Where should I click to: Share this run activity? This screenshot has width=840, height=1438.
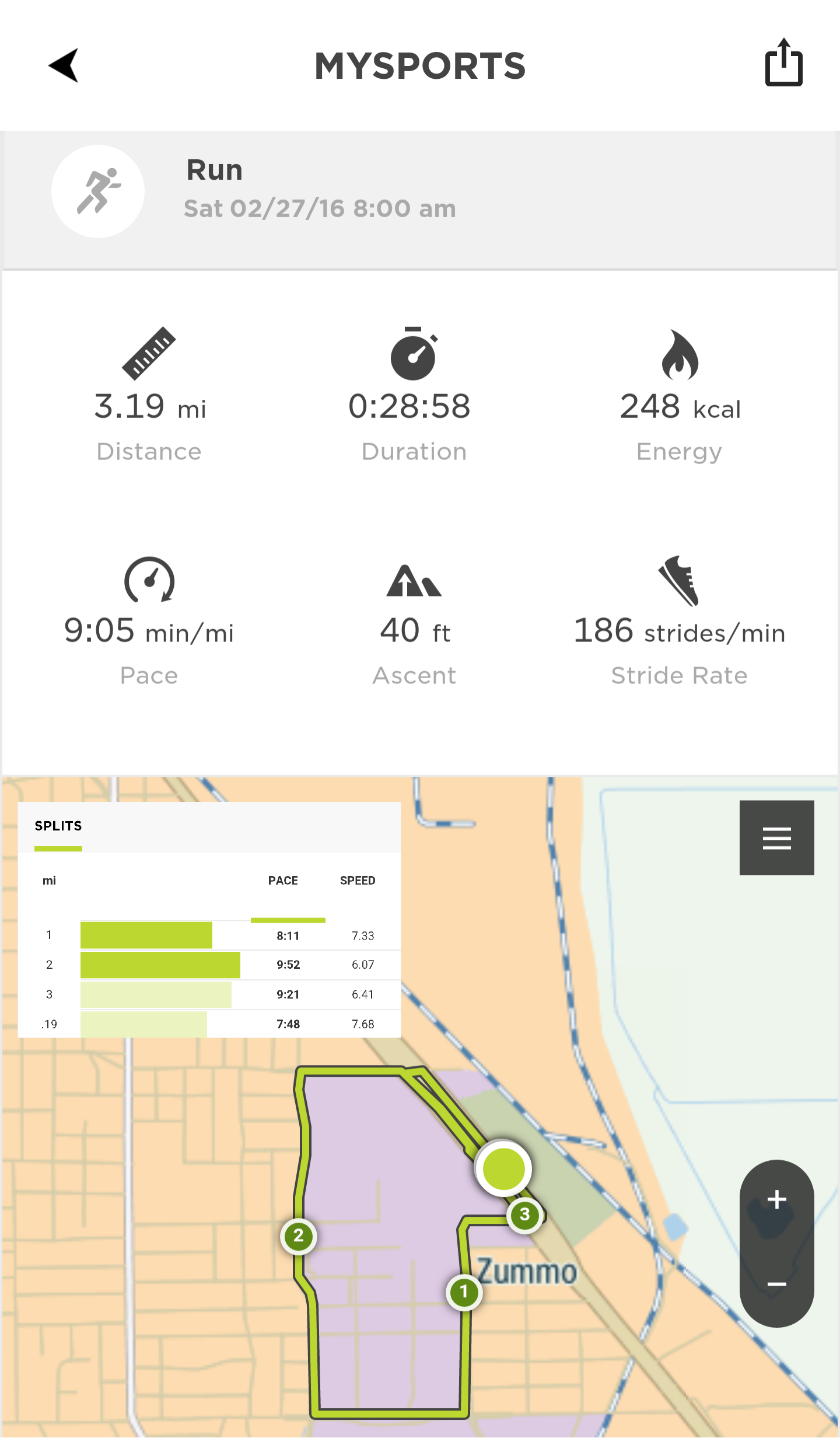coord(783,63)
